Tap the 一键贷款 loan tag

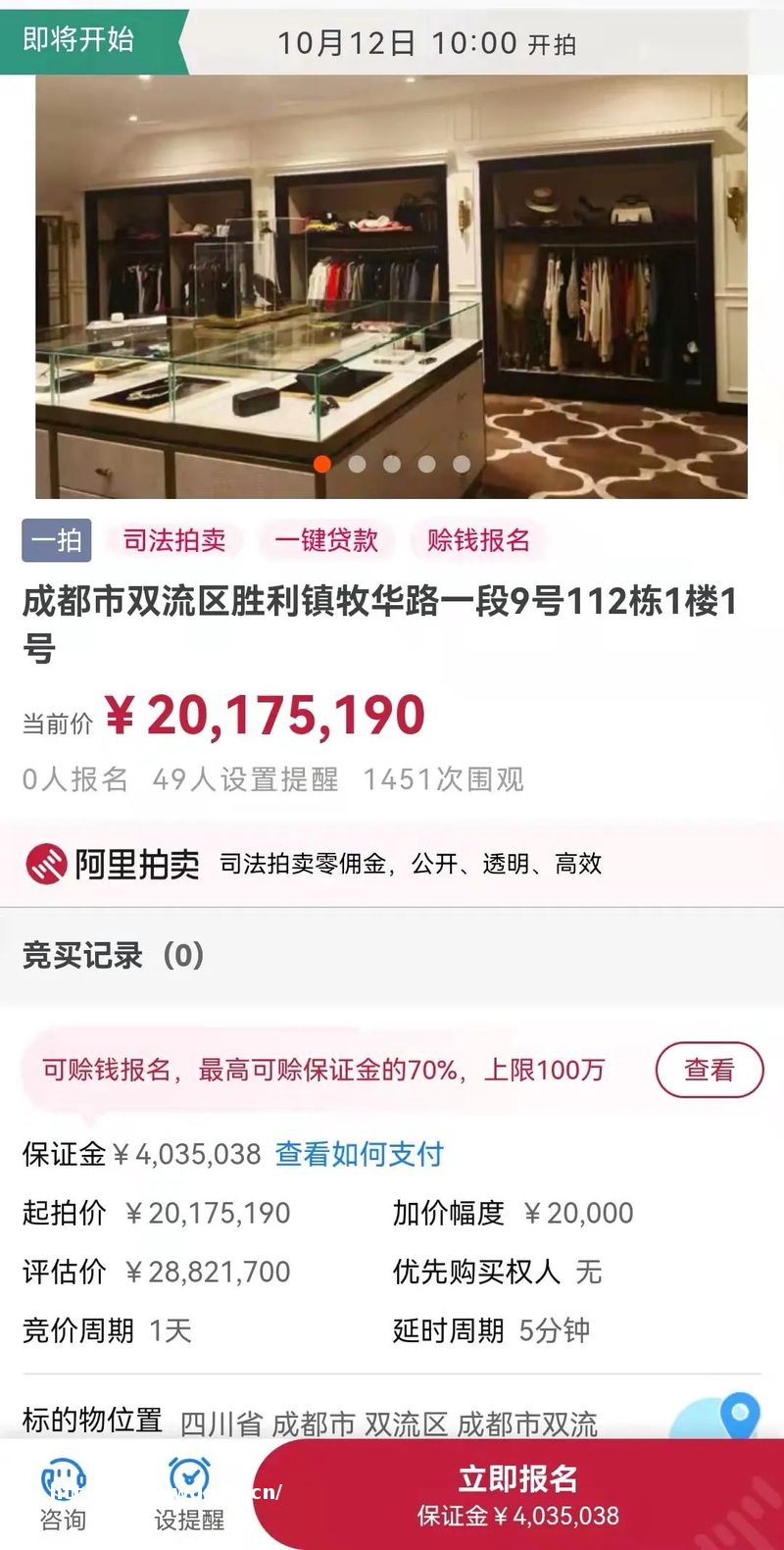click(327, 540)
